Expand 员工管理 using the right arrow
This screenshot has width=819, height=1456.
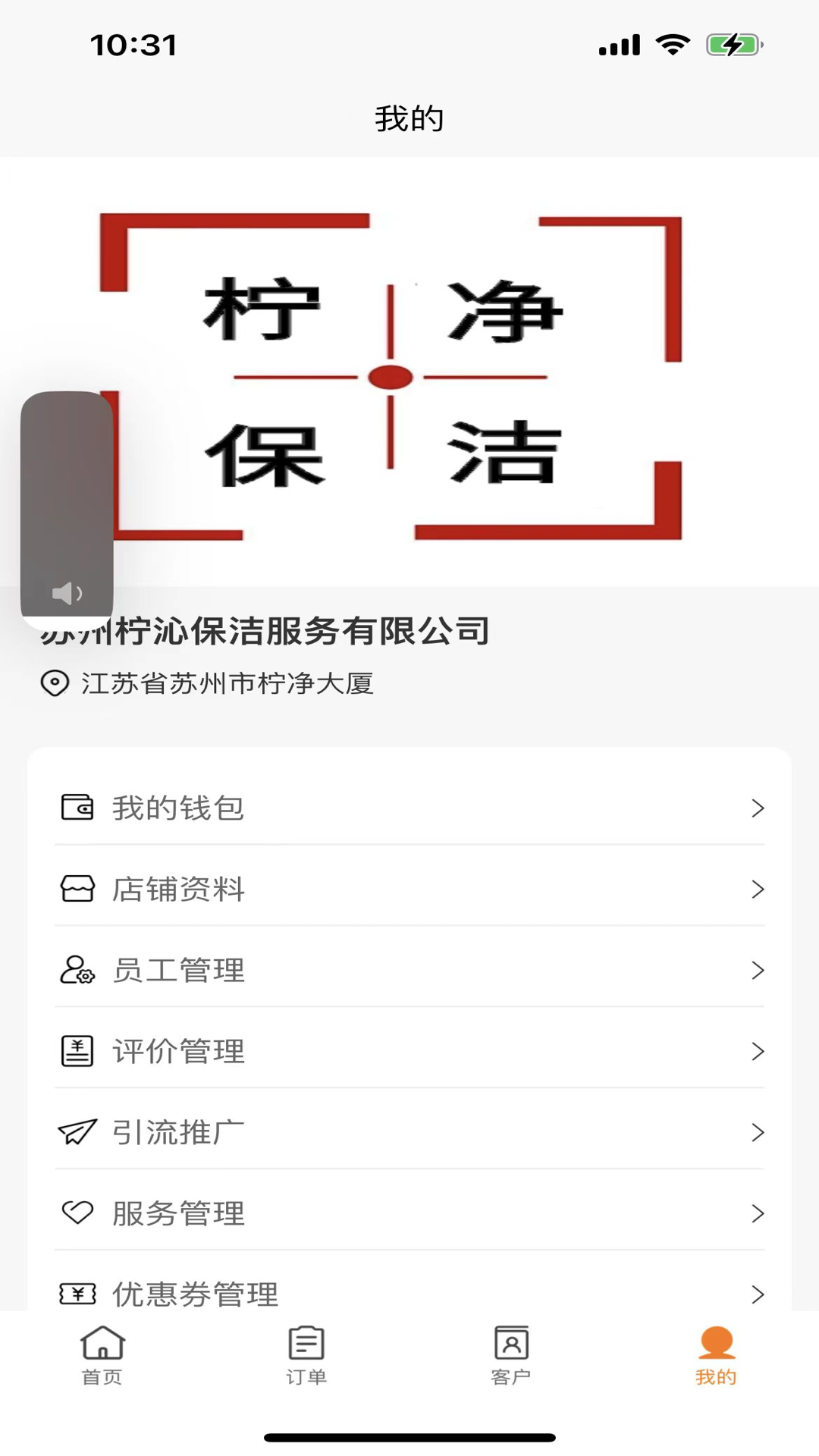coord(758,970)
